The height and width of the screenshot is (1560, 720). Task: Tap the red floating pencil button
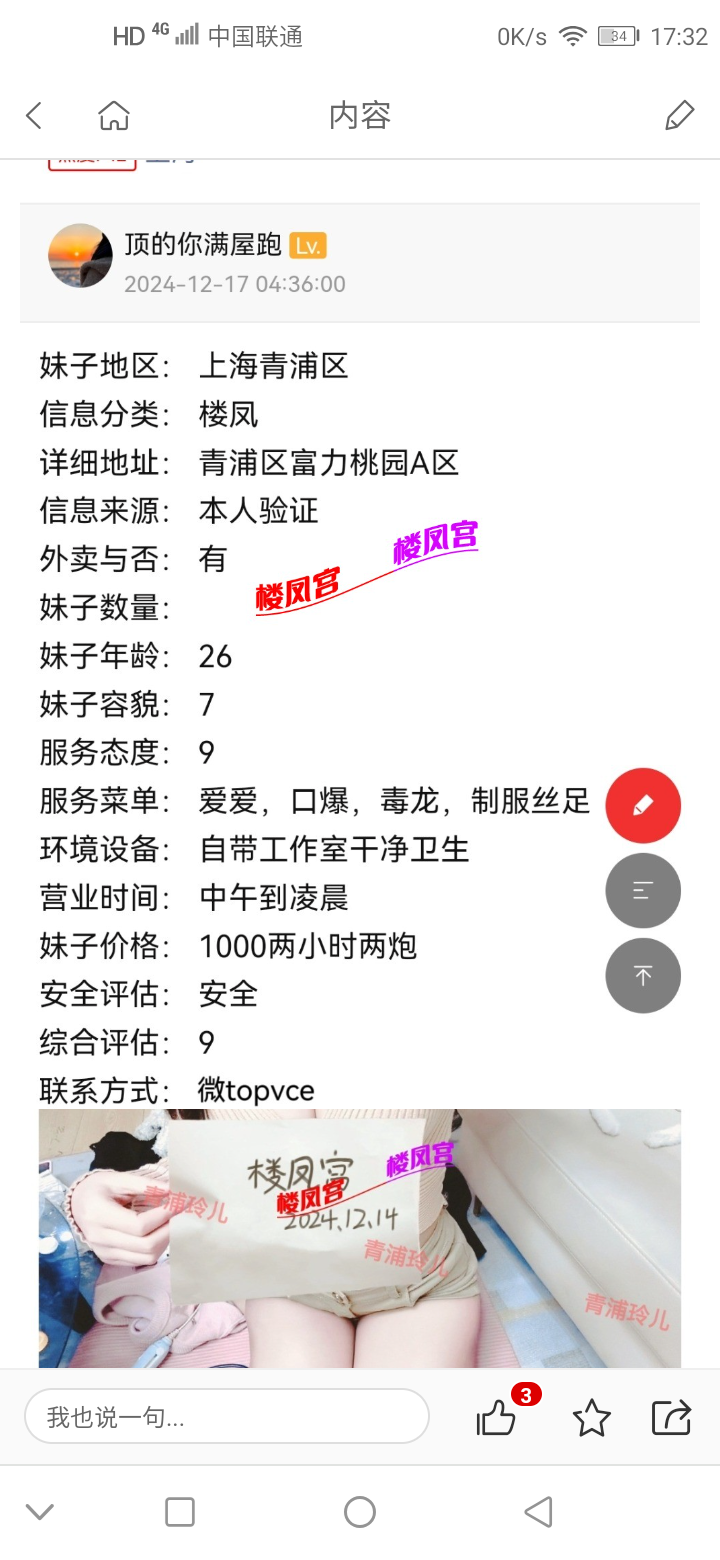click(x=643, y=805)
